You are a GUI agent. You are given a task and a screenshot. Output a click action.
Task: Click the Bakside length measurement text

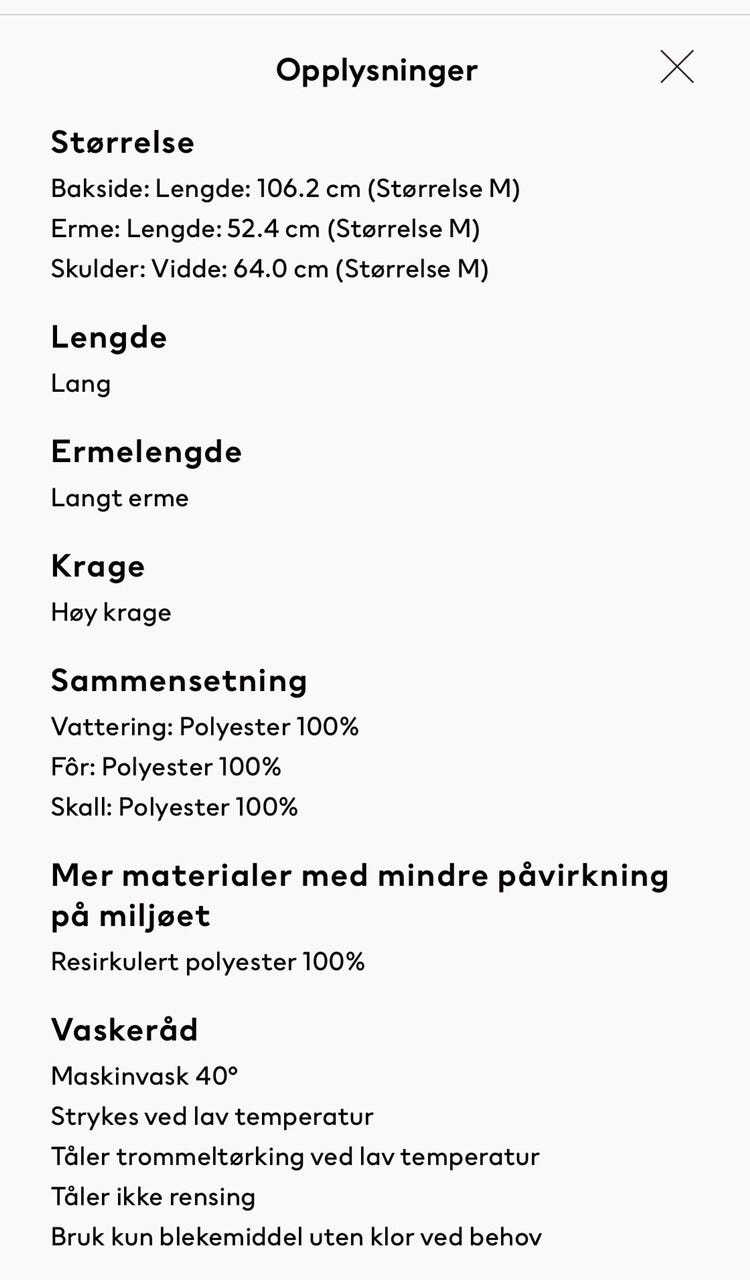click(x=286, y=188)
